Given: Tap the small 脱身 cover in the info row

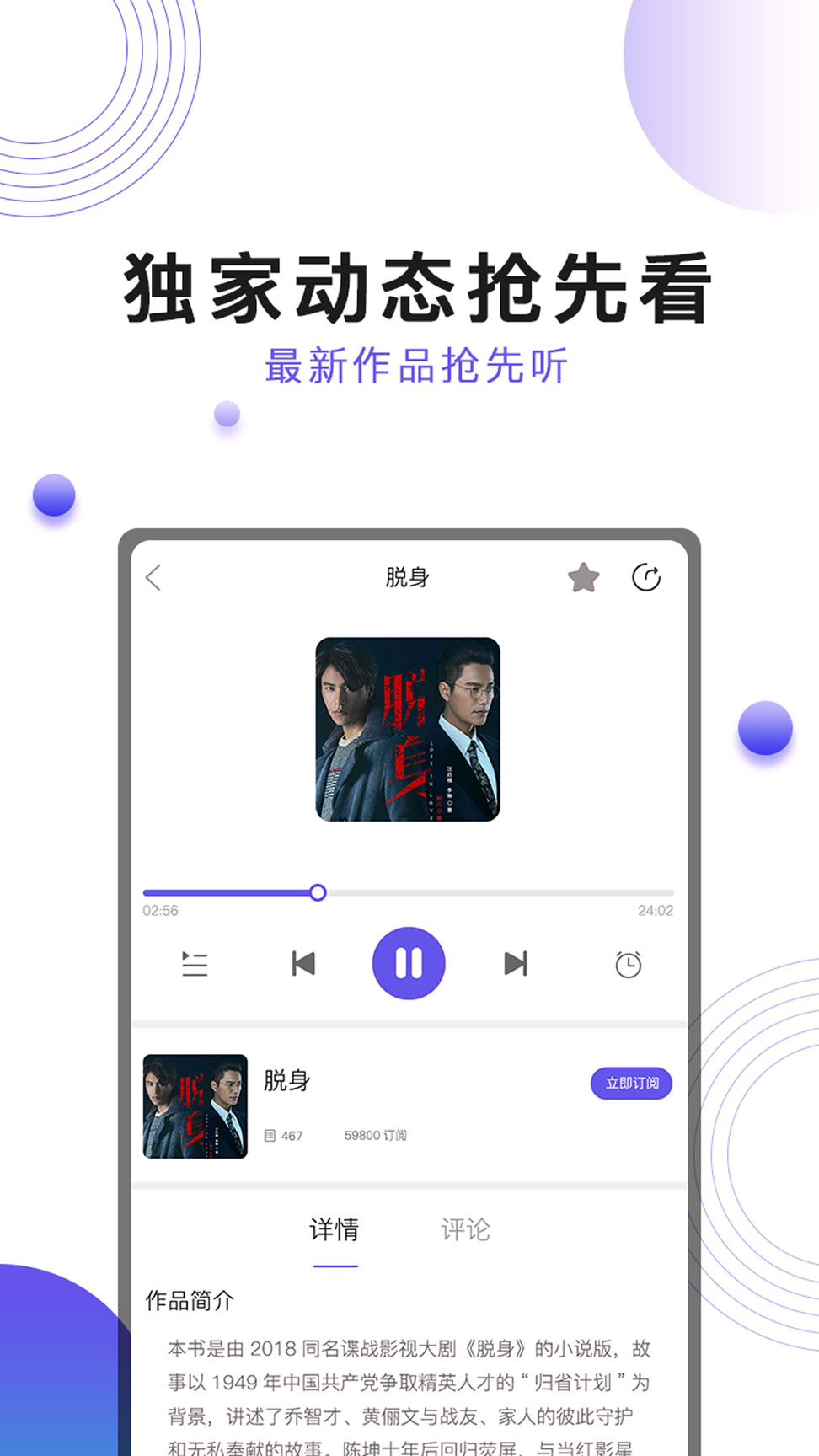Looking at the screenshot, I should (x=195, y=1105).
